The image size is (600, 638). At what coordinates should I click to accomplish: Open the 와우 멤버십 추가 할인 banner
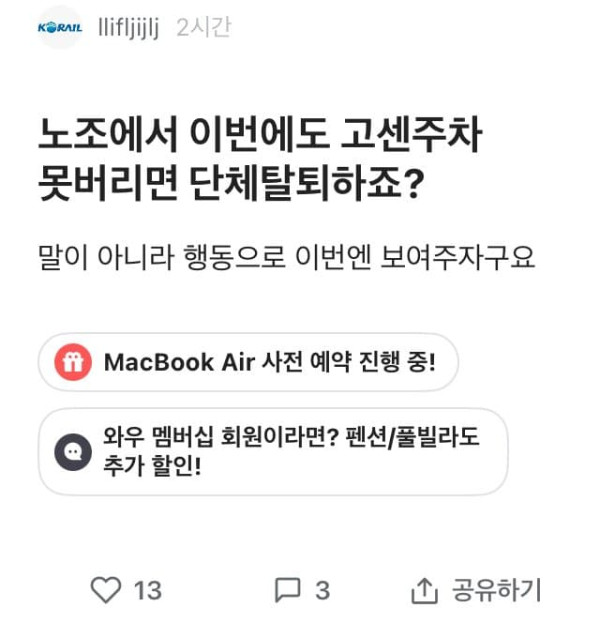click(272, 451)
